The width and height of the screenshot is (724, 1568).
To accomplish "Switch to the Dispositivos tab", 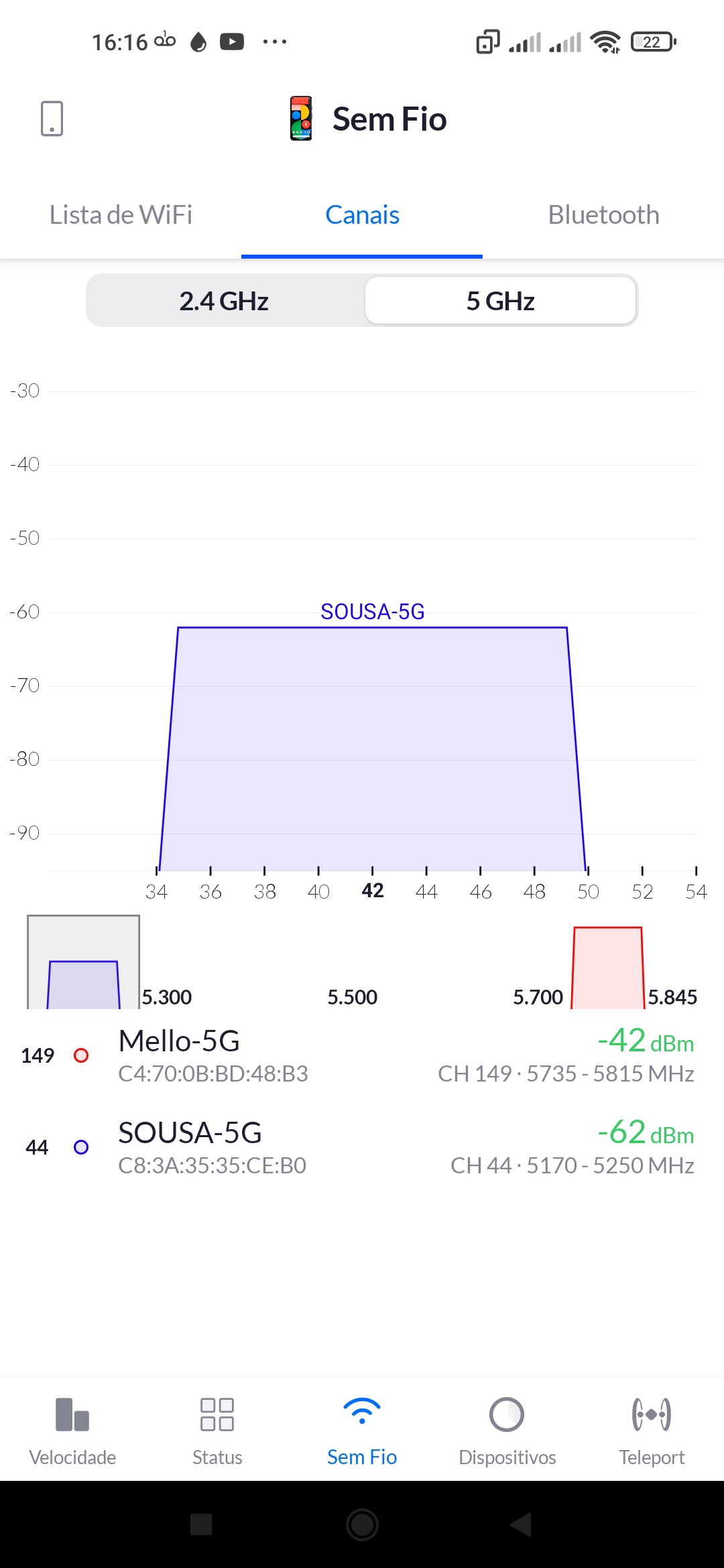I will pyautogui.click(x=507, y=1428).
